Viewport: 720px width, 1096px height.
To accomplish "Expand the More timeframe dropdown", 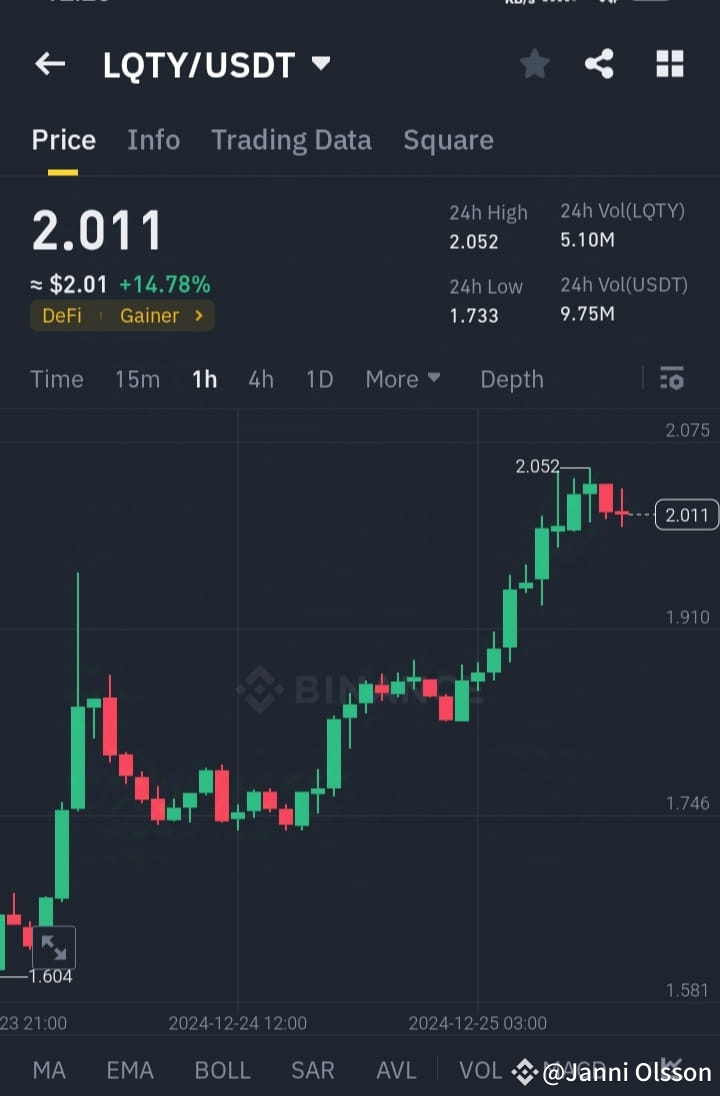I will 403,379.
